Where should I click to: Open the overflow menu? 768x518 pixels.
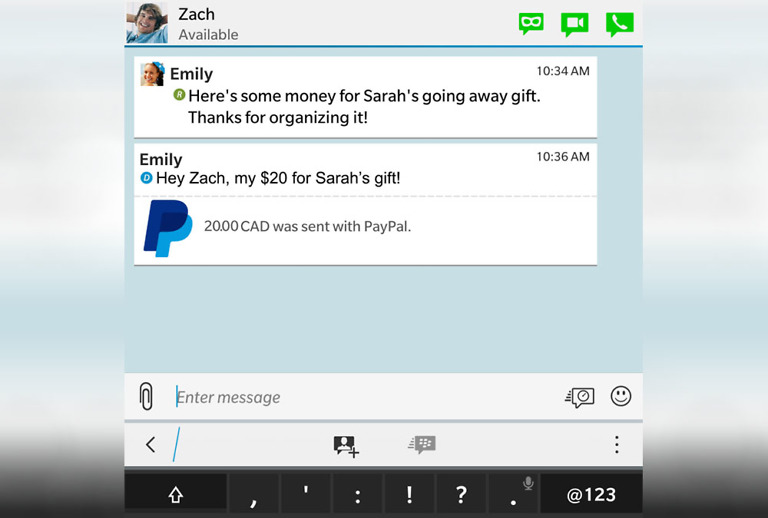pos(617,445)
